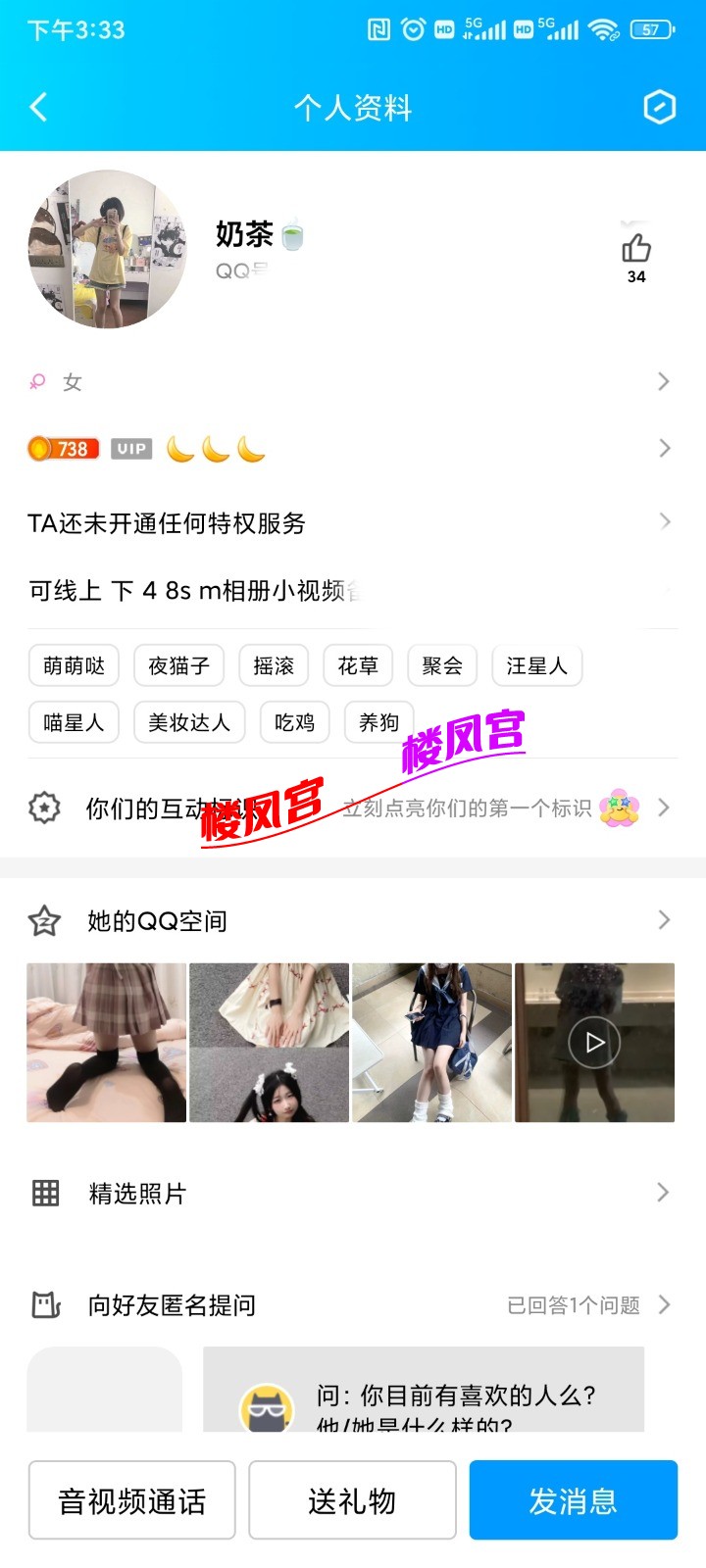706x1568 pixels.
Task: Open the interaction badge row
Action: (x=353, y=808)
